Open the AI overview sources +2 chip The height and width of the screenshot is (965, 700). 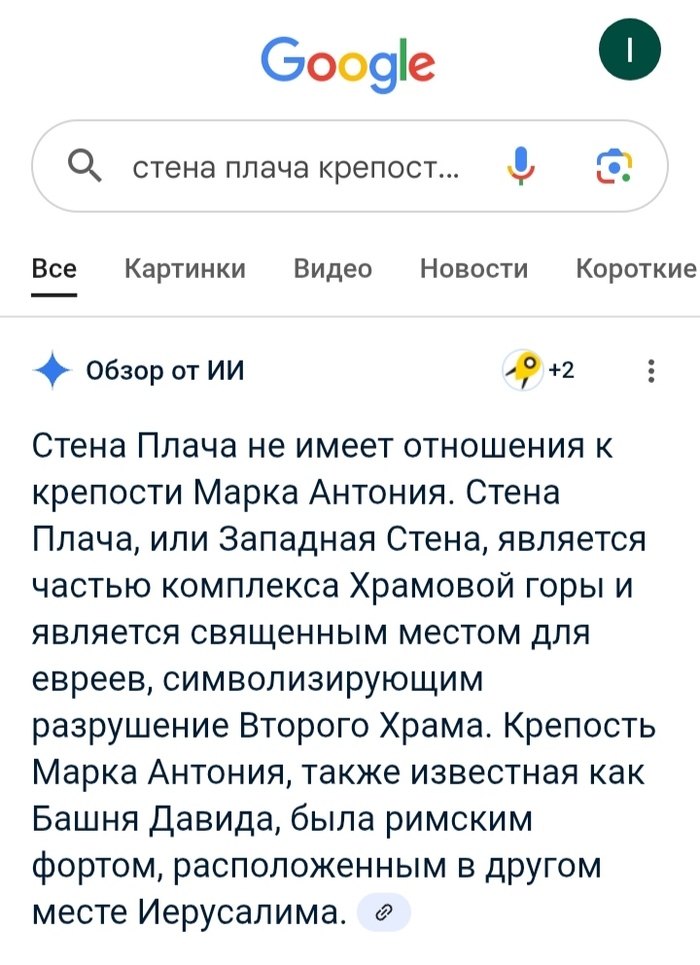[x=539, y=371]
